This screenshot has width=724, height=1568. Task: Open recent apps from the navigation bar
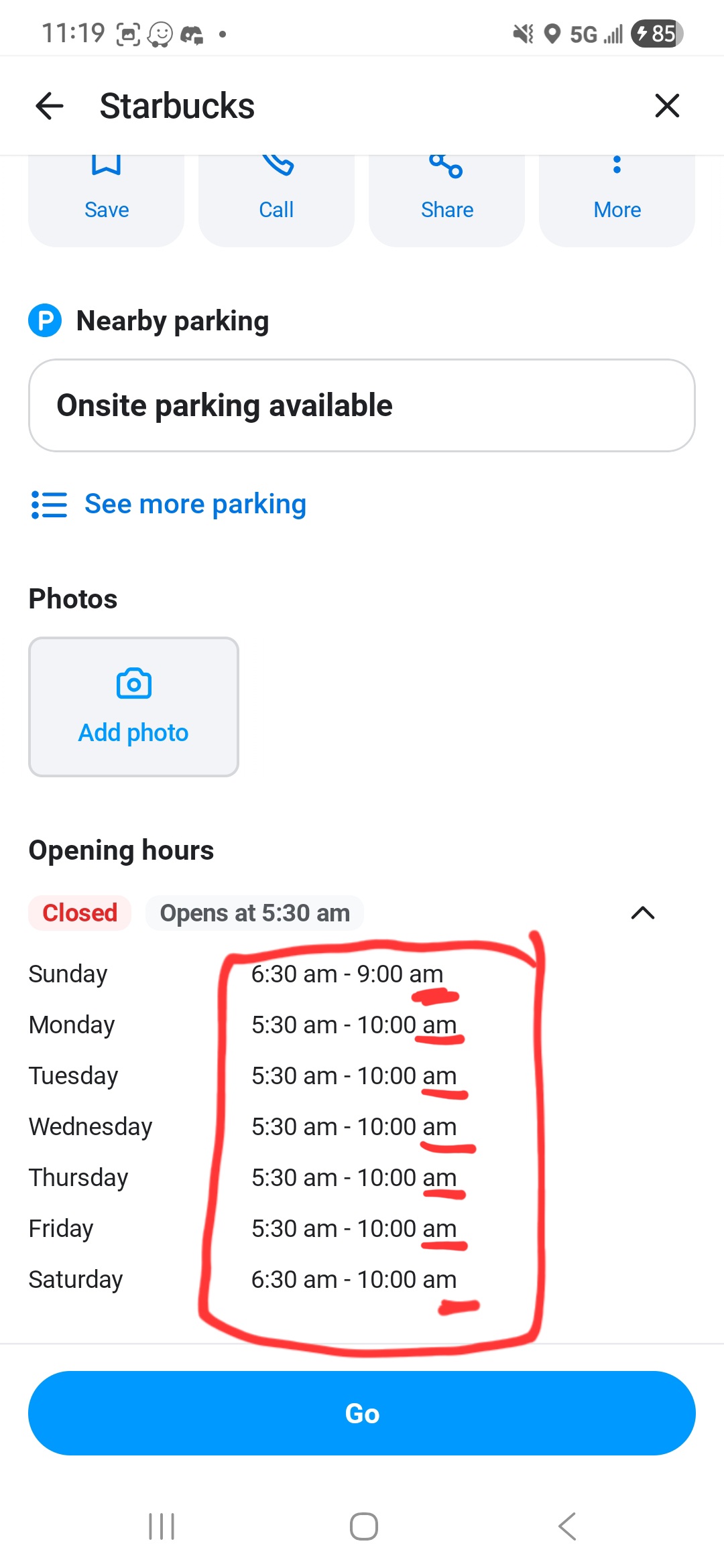point(162,1526)
